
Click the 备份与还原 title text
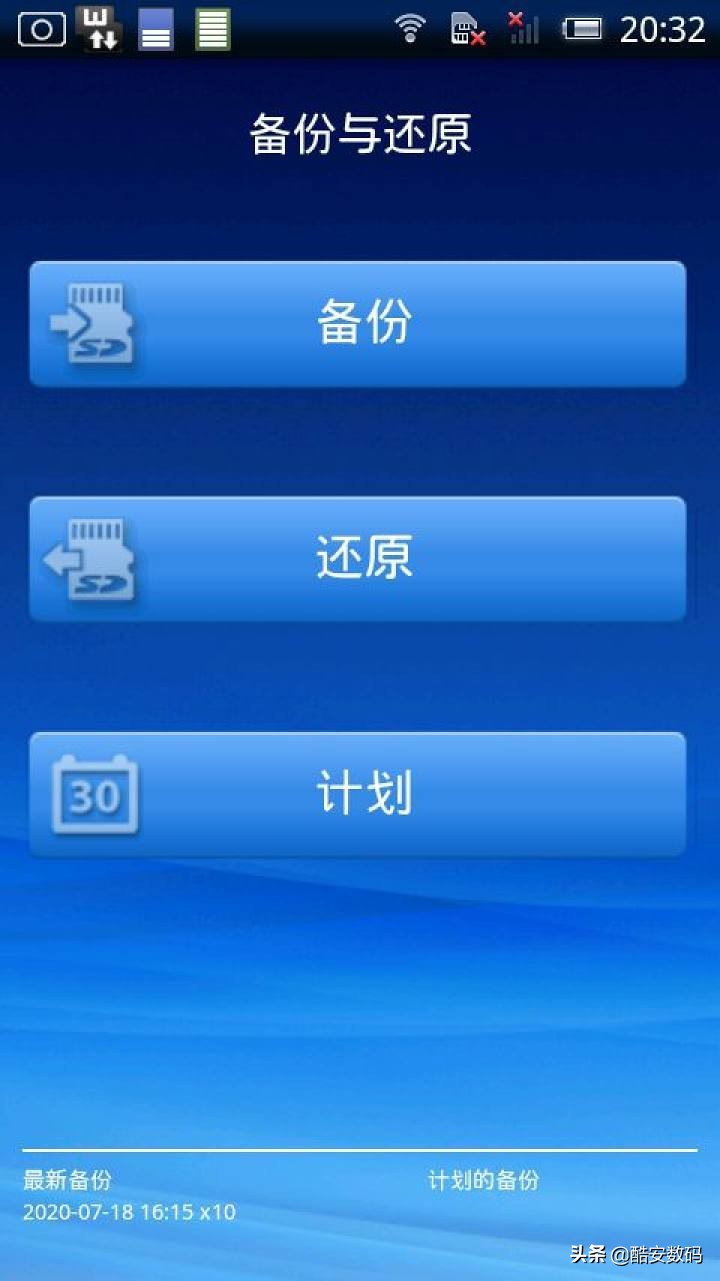[x=360, y=135]
